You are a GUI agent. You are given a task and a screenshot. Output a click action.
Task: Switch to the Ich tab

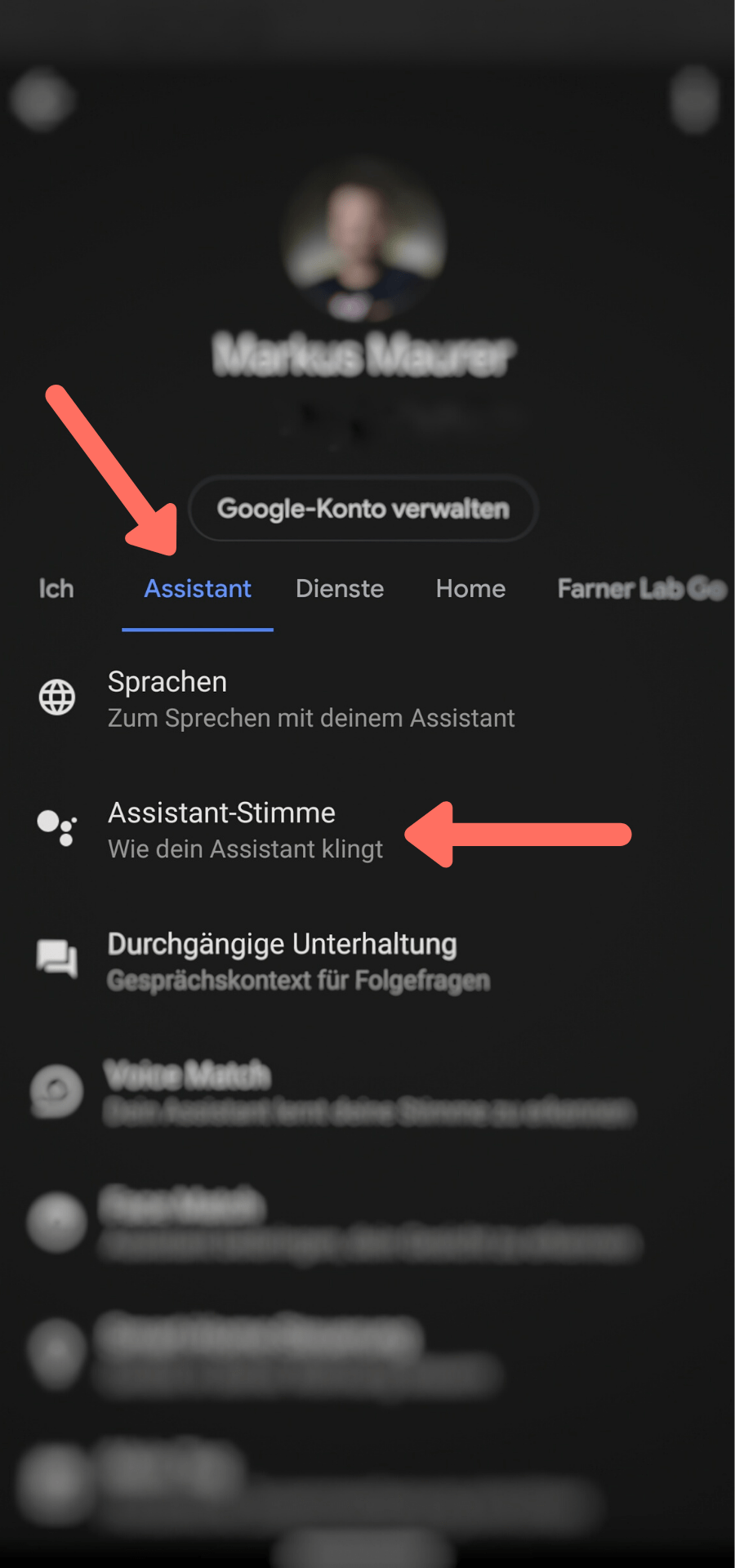tap(56, 589)
